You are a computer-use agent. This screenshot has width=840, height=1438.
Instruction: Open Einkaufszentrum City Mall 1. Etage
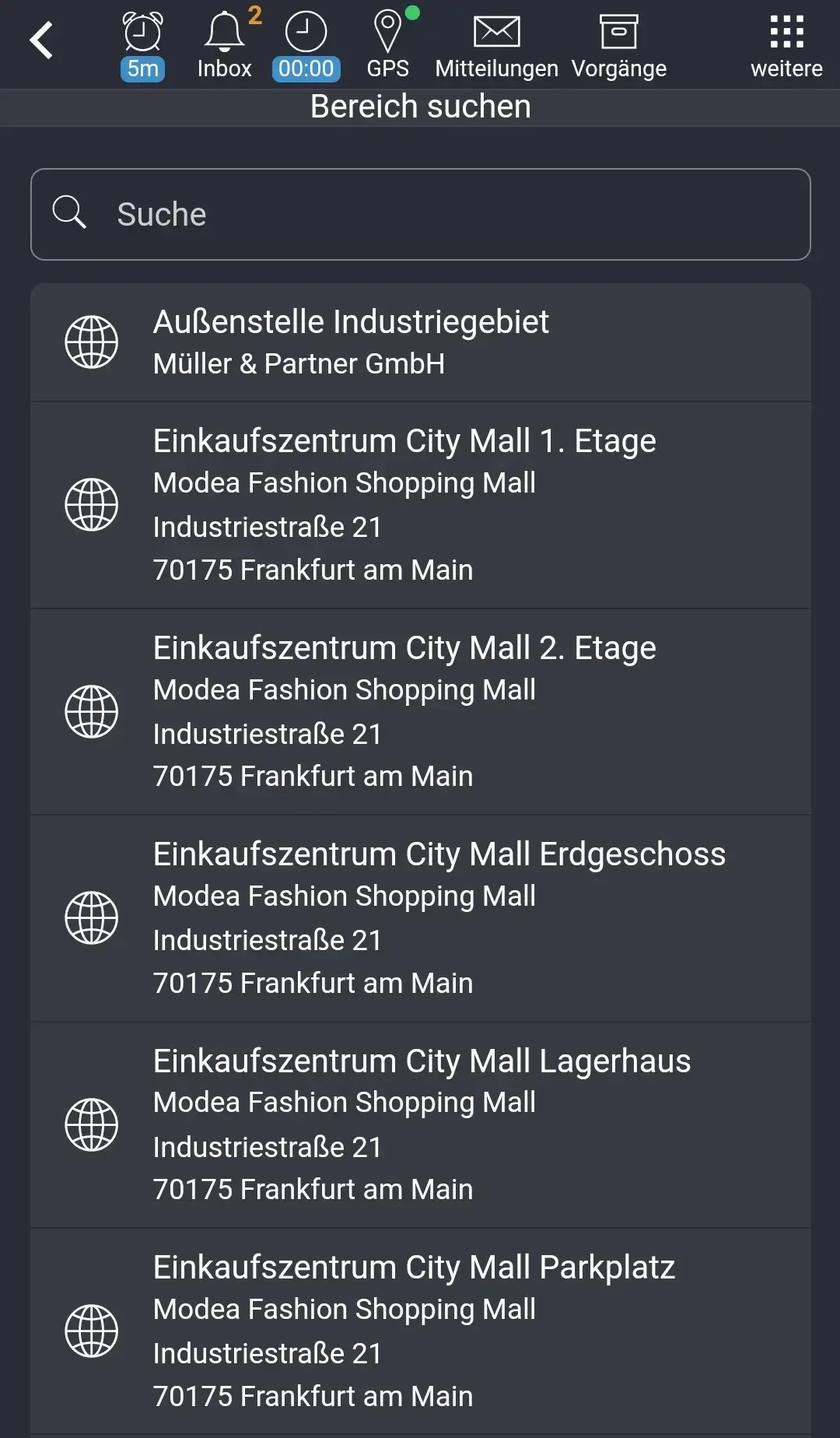click(420, 503)
